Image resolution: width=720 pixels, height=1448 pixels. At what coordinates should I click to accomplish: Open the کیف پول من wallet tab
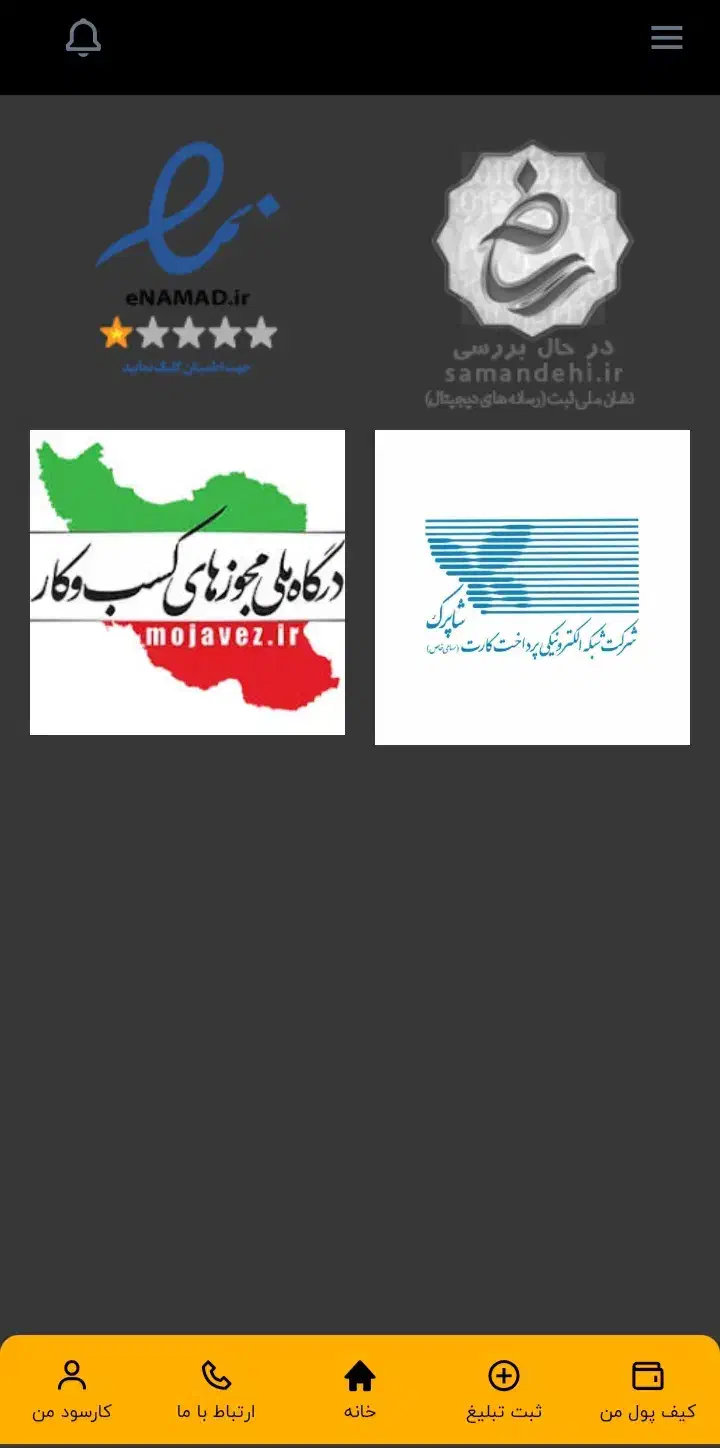click(648, 1390)
